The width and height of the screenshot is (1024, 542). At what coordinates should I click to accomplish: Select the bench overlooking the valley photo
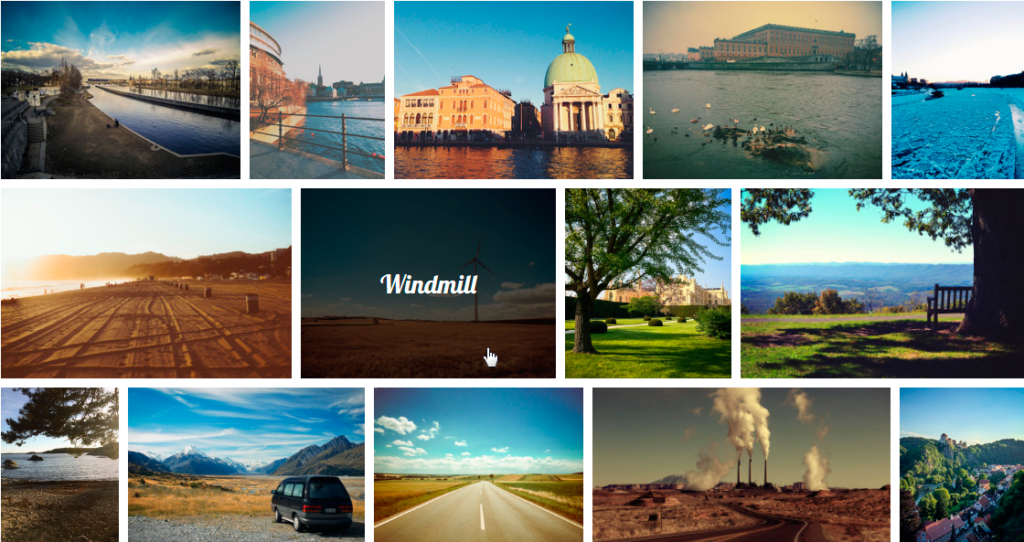881,283
